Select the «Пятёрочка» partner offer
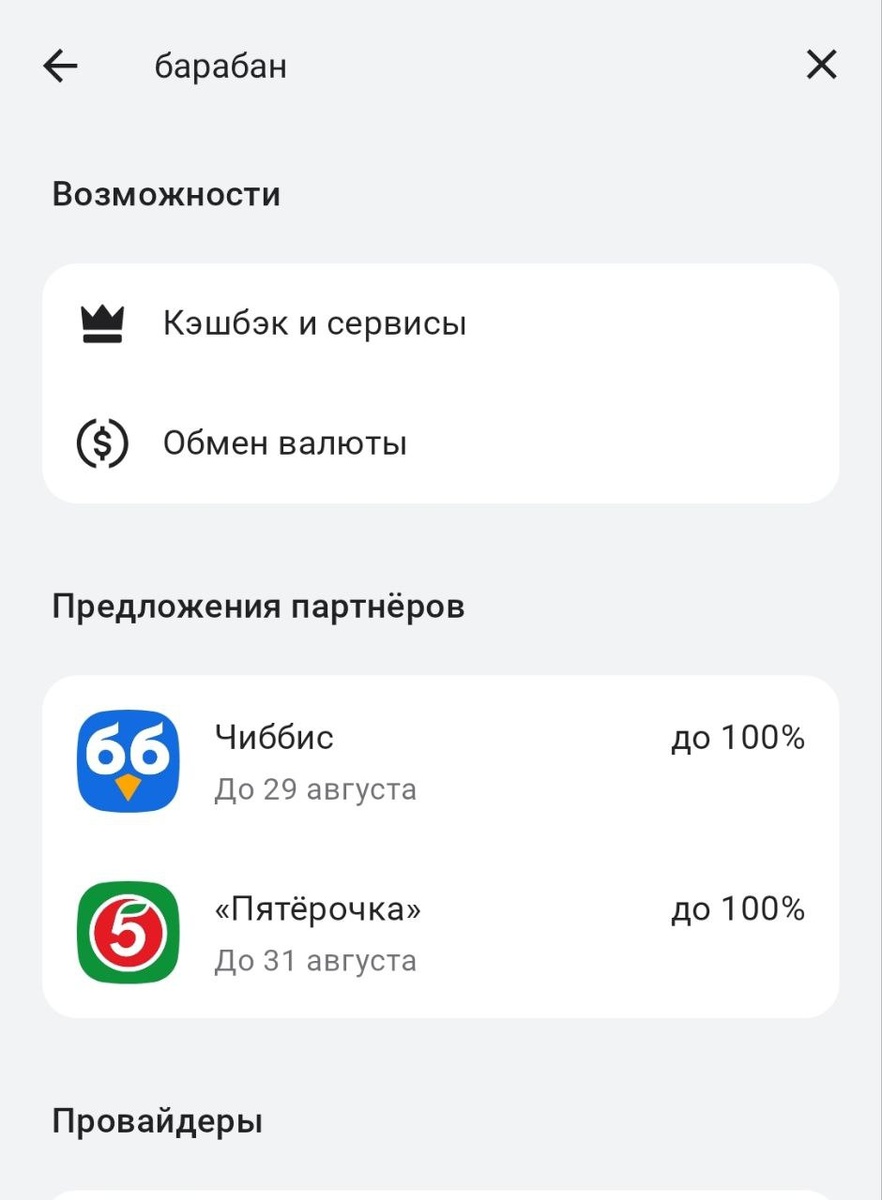Image resolution: width=882 pixels, height=1200 pixels. pos(440,932)
